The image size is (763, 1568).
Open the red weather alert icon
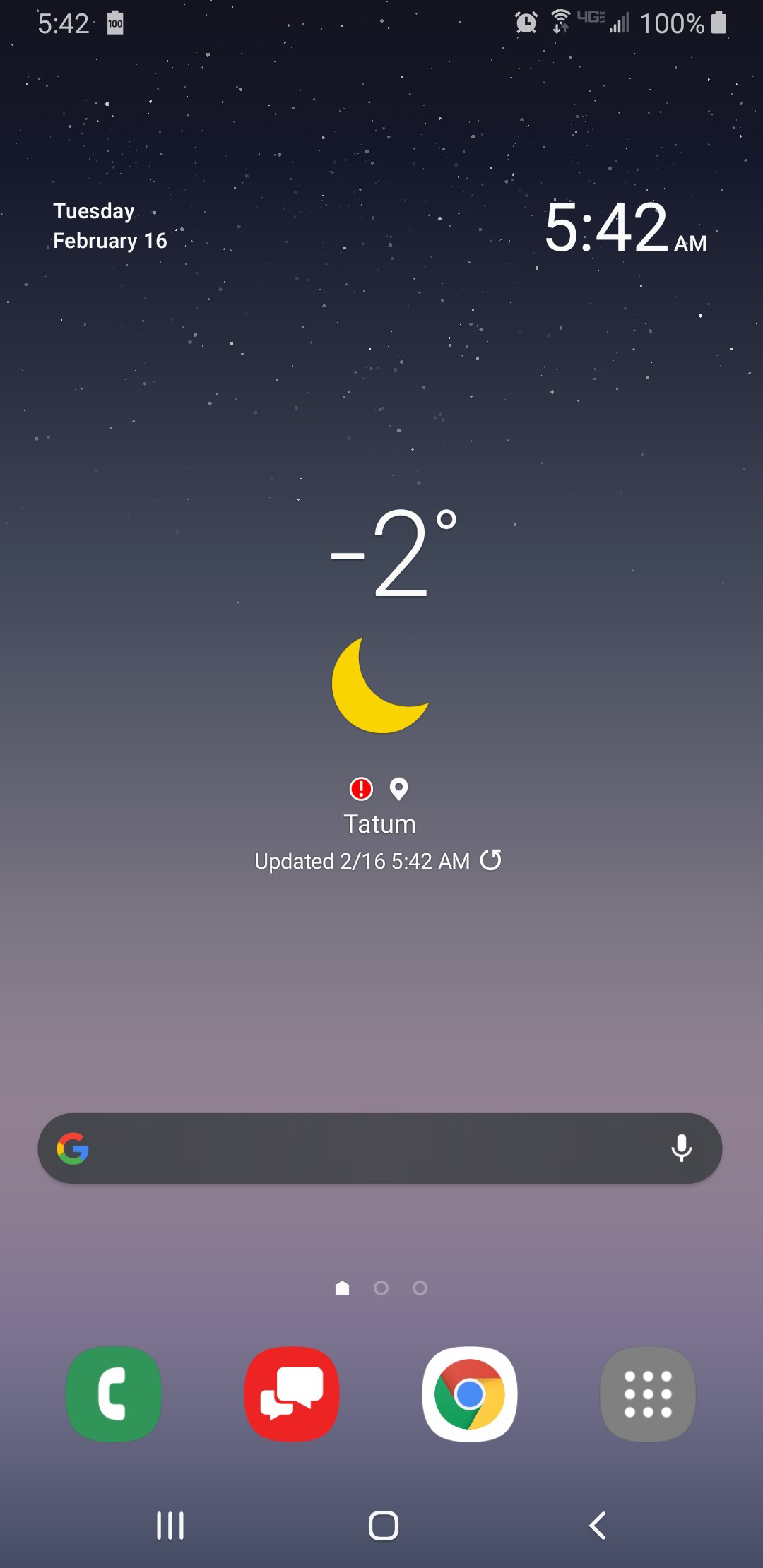tap(361, 788)
